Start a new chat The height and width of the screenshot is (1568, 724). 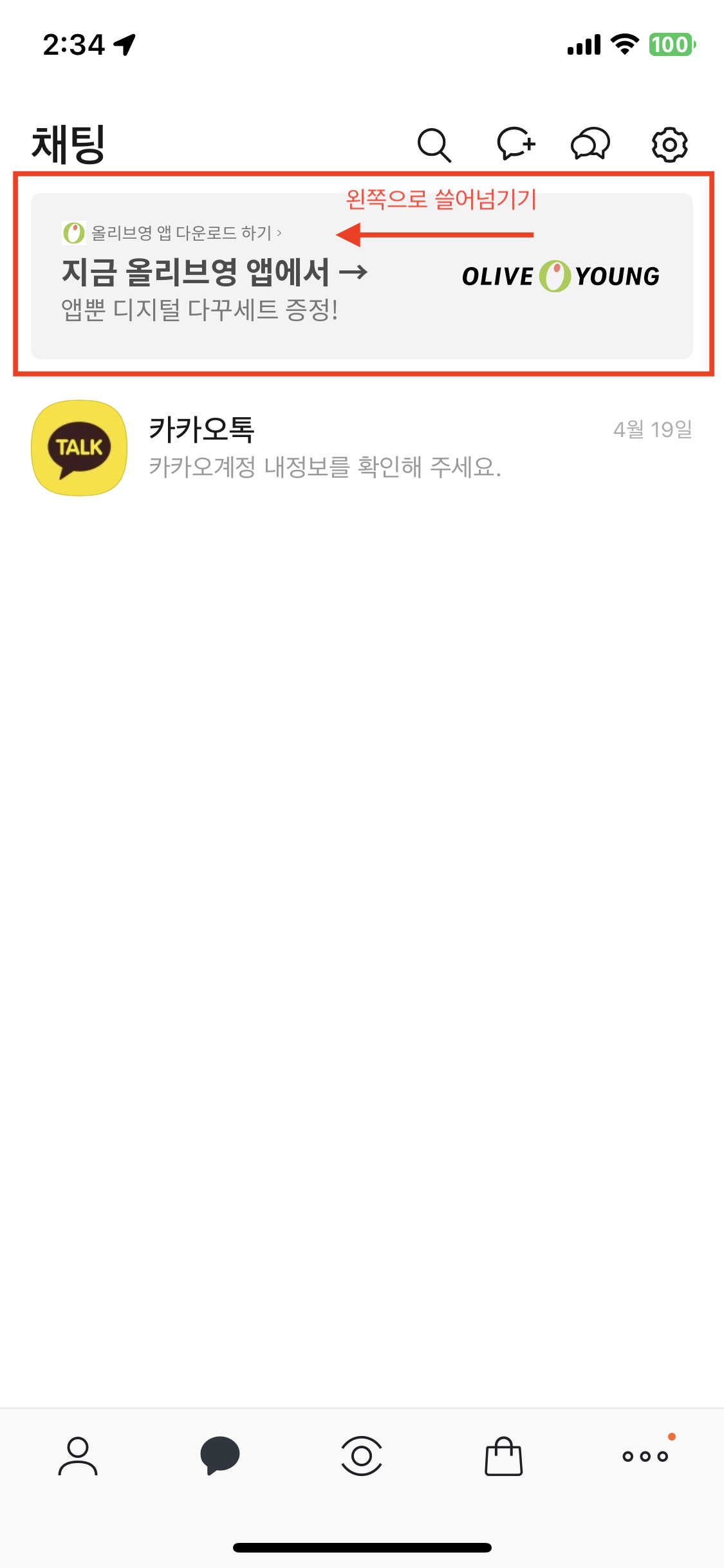point(516,144)
